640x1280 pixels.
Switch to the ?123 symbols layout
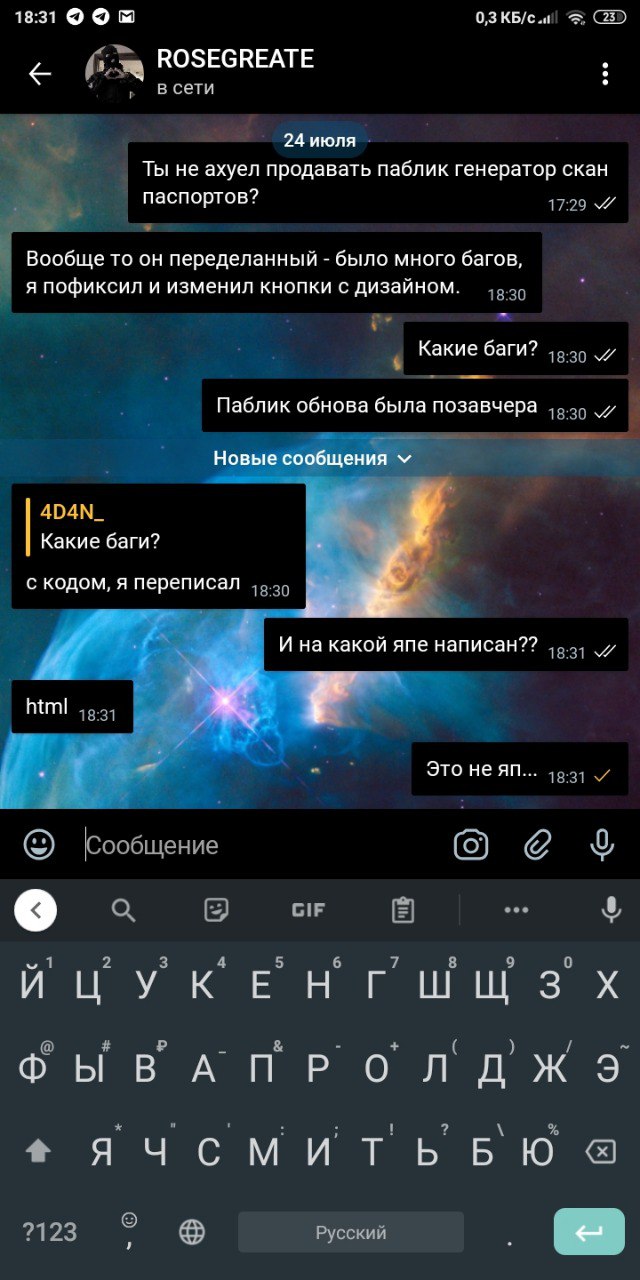tap(50, 1232)
